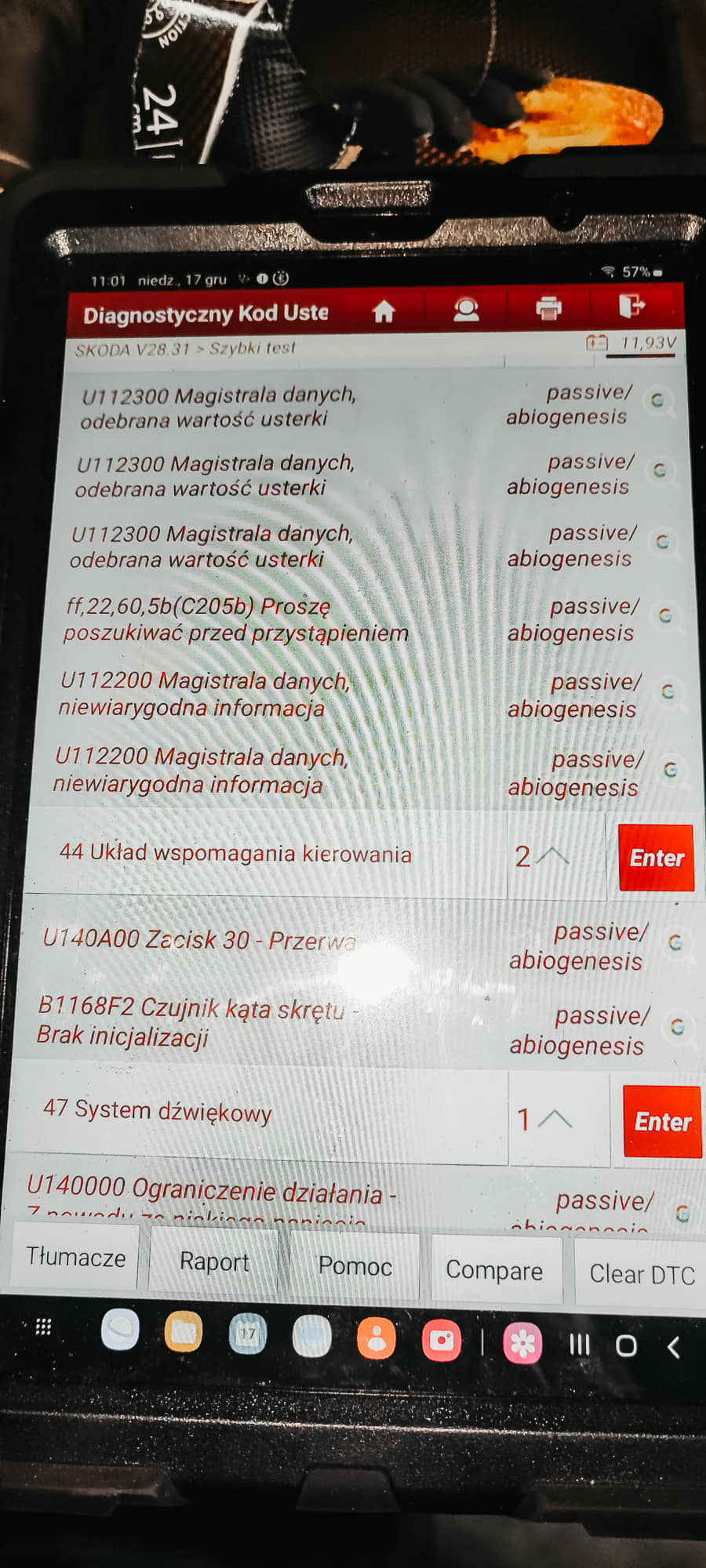Go to the diagnostic home screen
706x1568 pixels.
384,311
